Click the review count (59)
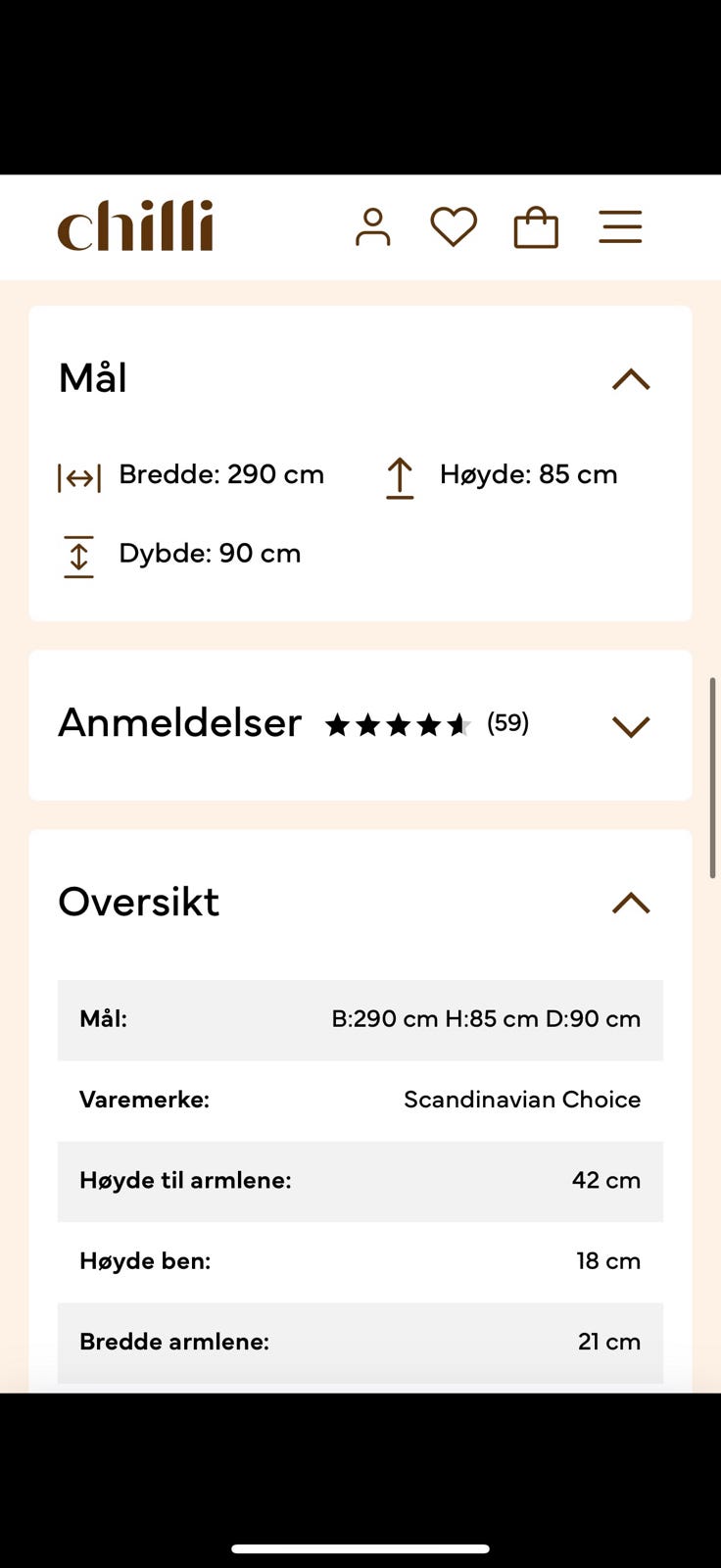 [x=507, y=723]
